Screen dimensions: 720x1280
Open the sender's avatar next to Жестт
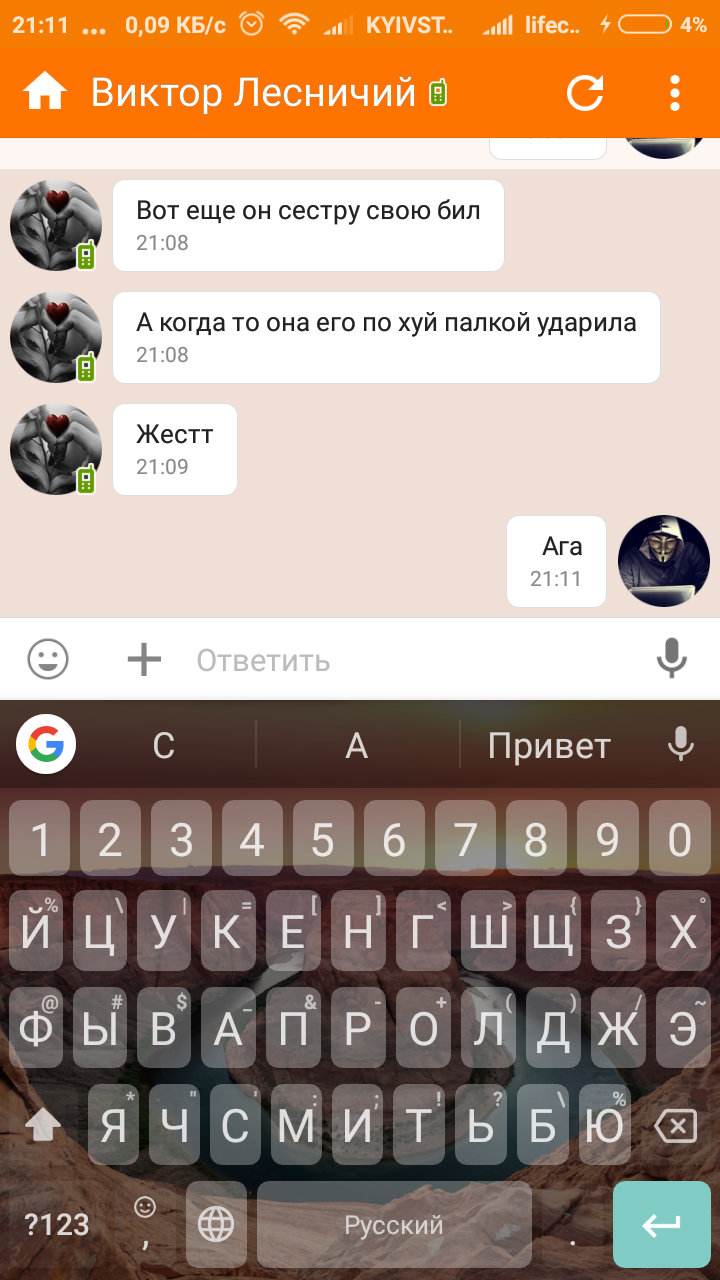click(56, 449)
